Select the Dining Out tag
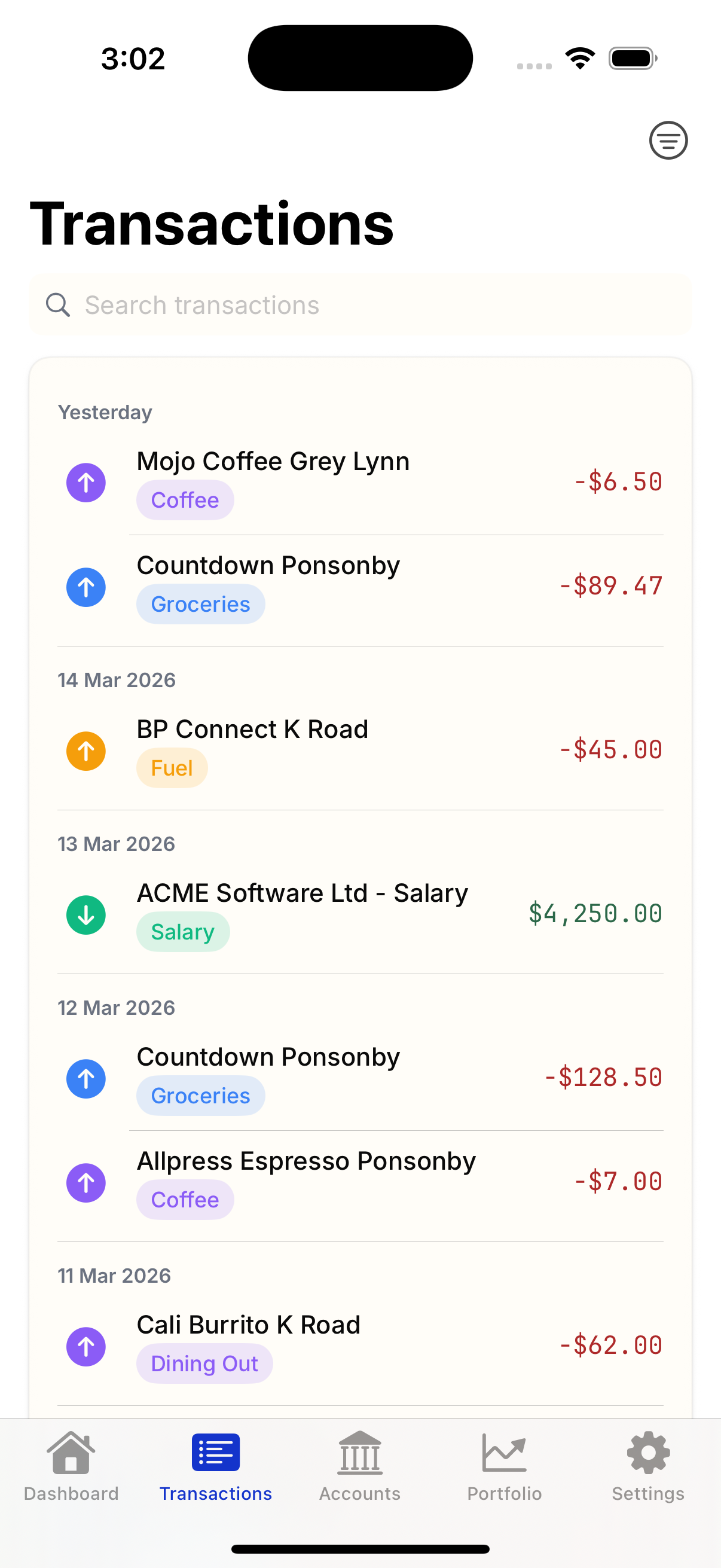Image resolution: width=721 pixels, height=1568 pixels. (204, 1363)
